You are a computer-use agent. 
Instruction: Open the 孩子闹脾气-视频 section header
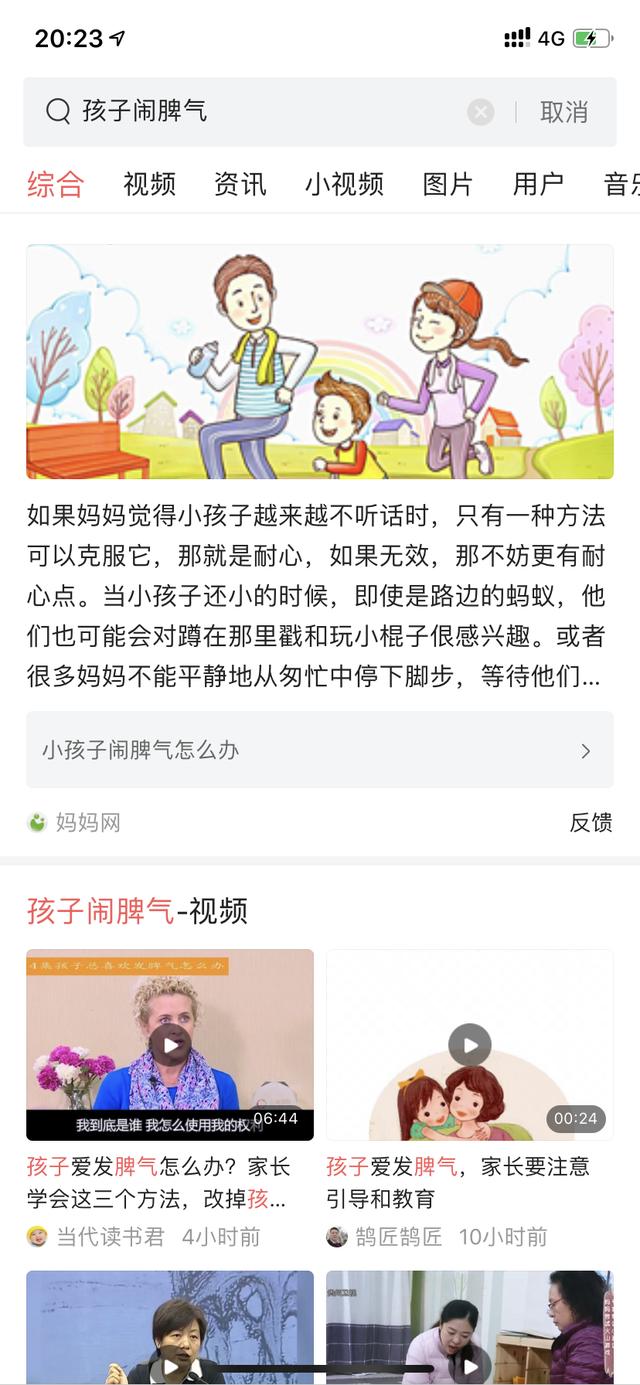coord(137,911)
